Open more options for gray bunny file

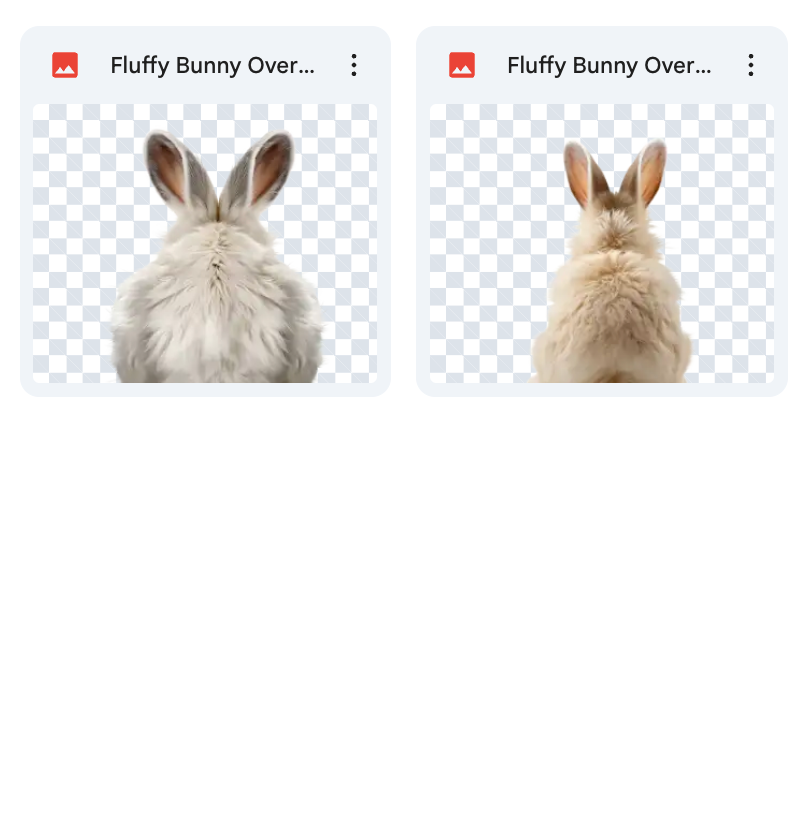click(353, 66)
